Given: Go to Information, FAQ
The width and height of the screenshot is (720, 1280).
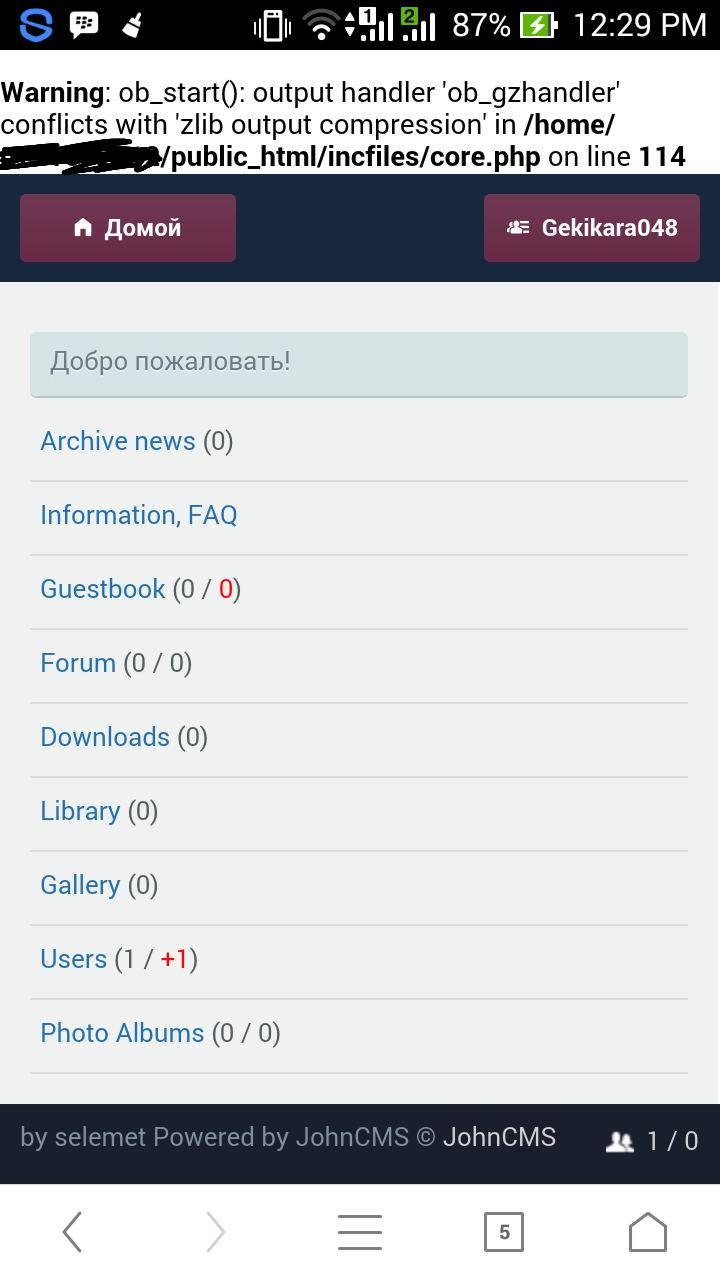Looking at the screenshot, I should [x=139, y=515].
